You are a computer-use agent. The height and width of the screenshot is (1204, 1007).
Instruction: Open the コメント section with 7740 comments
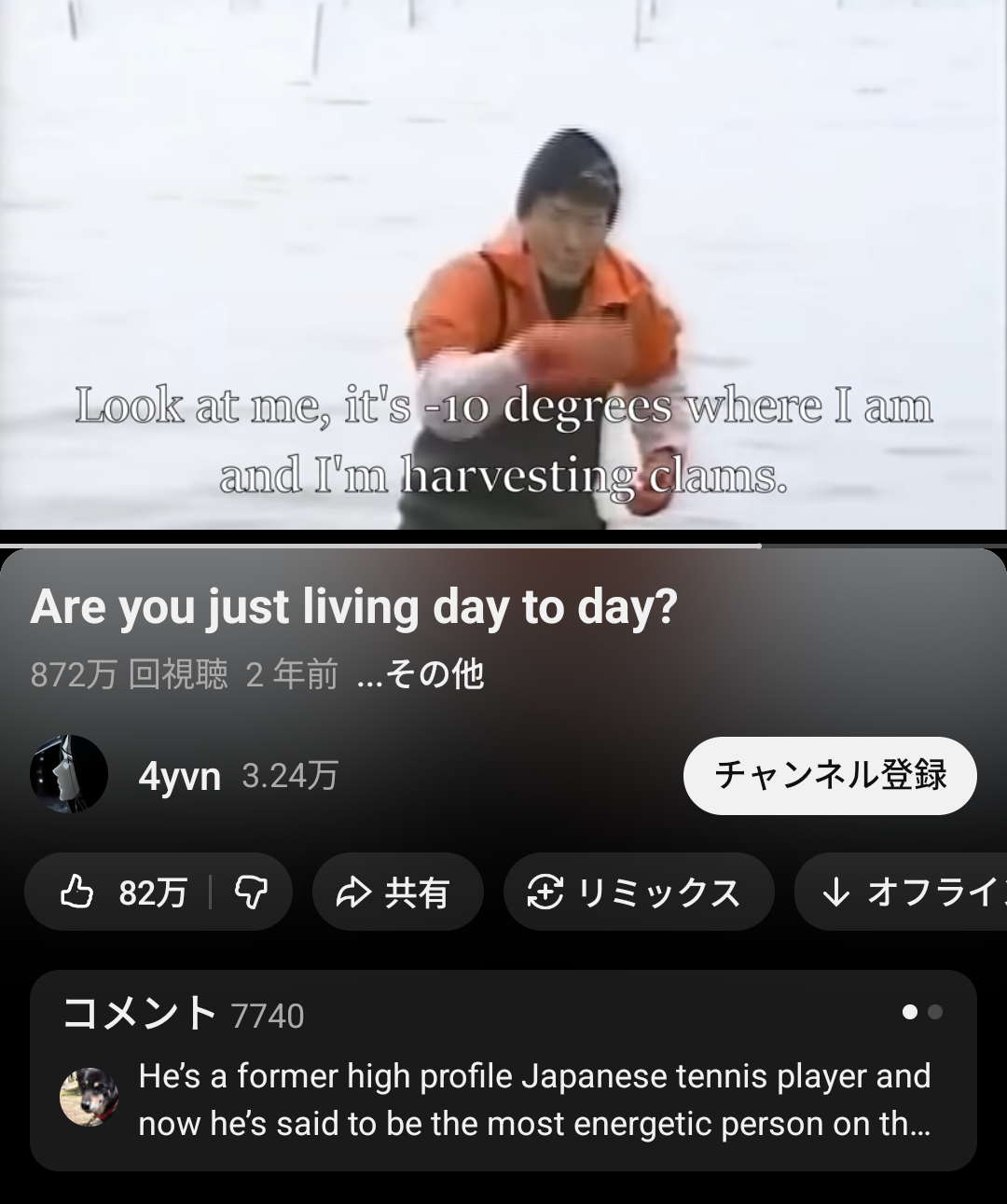click(504, 1070)
